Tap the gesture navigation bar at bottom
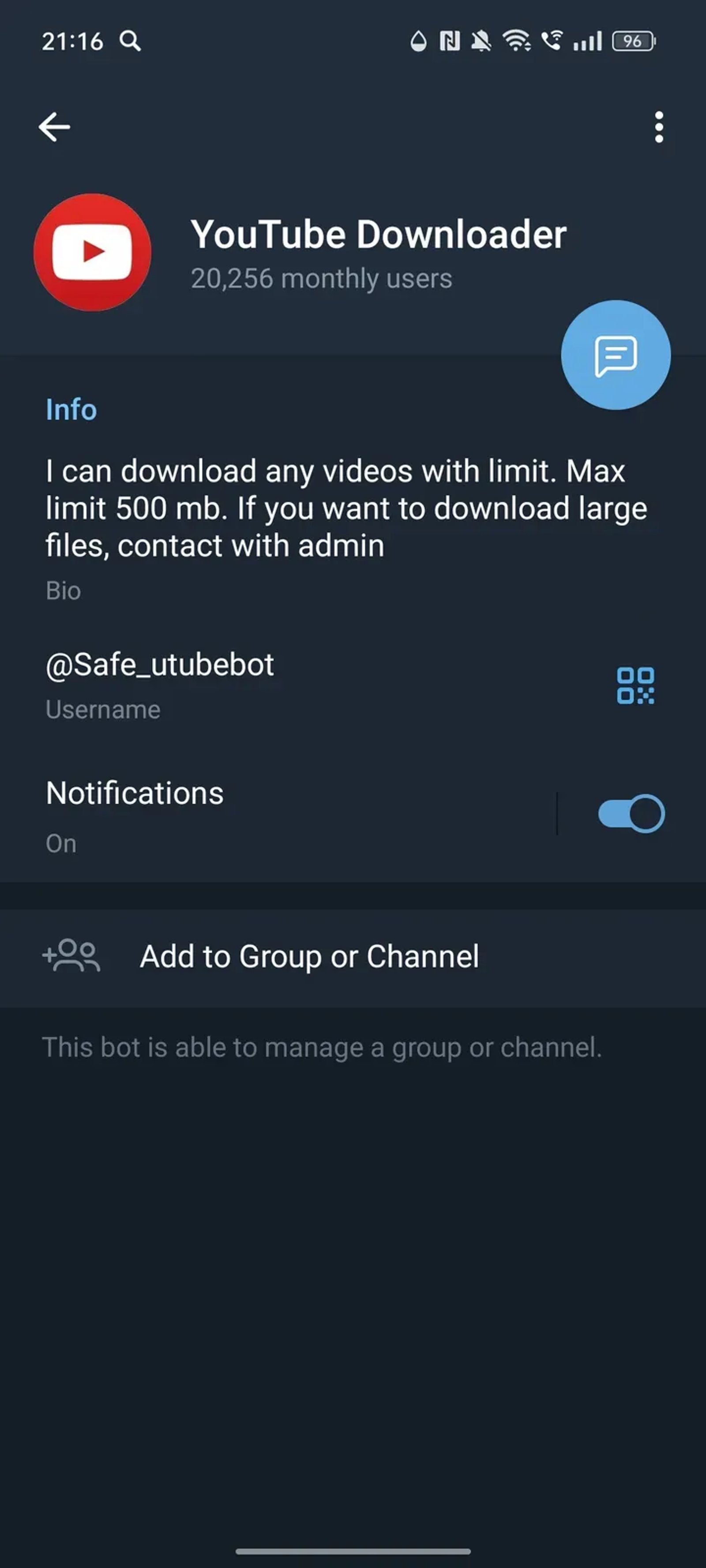 [x=353, y=1550]
